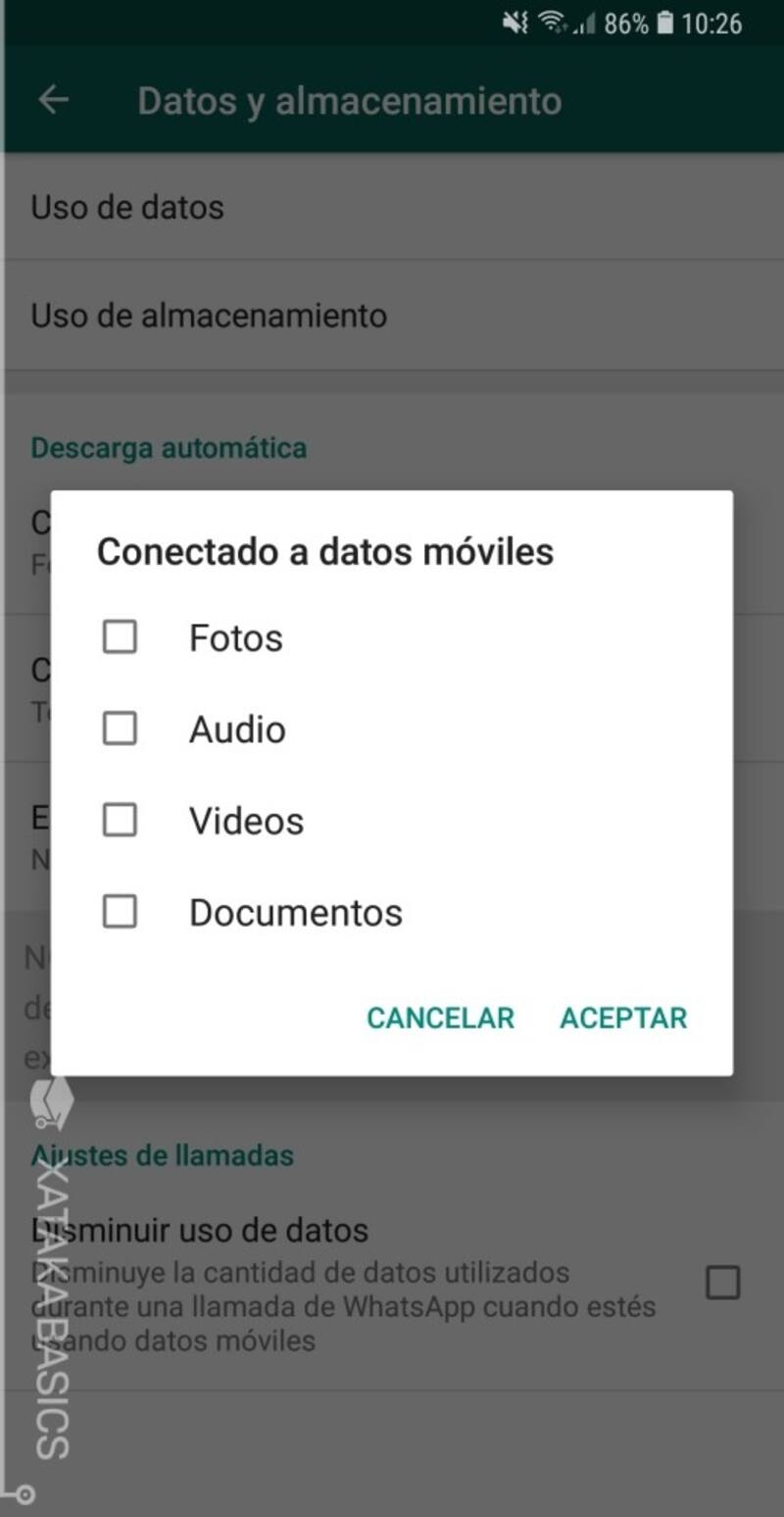Tick the Documentos checkbox
The height and width of the screenshot is (1517, 784).
tap(120, 913)
